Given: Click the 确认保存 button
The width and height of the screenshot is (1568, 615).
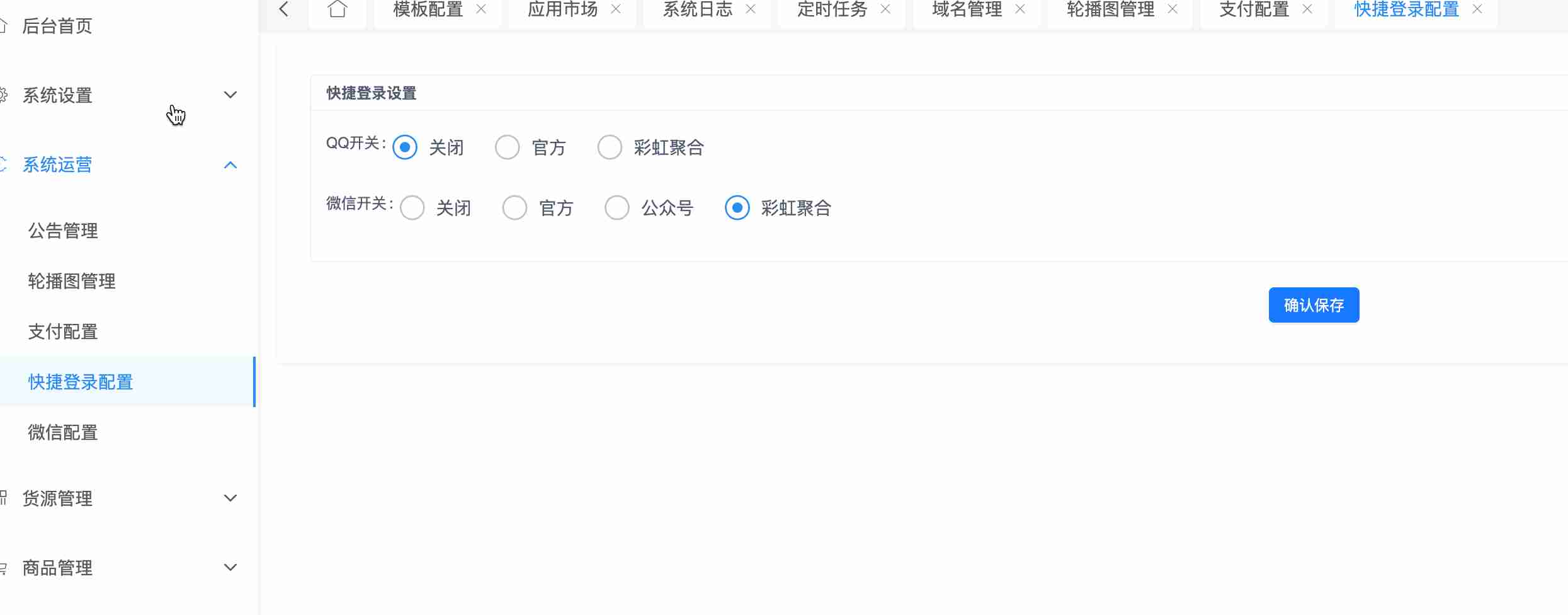Looking at the screenshot, I should tap(1313, 305).
